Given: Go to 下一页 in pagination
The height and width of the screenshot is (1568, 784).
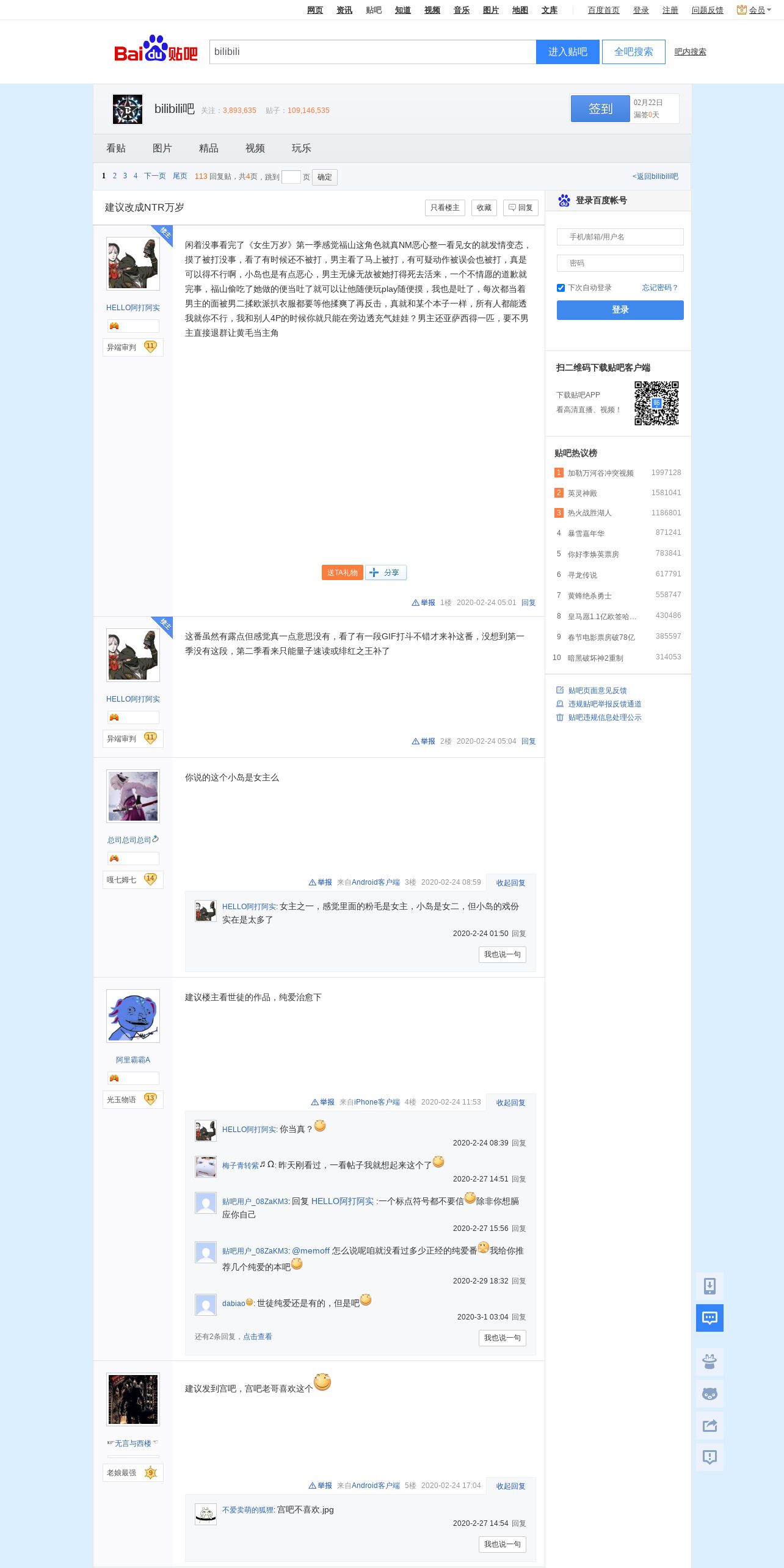Looking at the screenshot, I should (155, 176).
